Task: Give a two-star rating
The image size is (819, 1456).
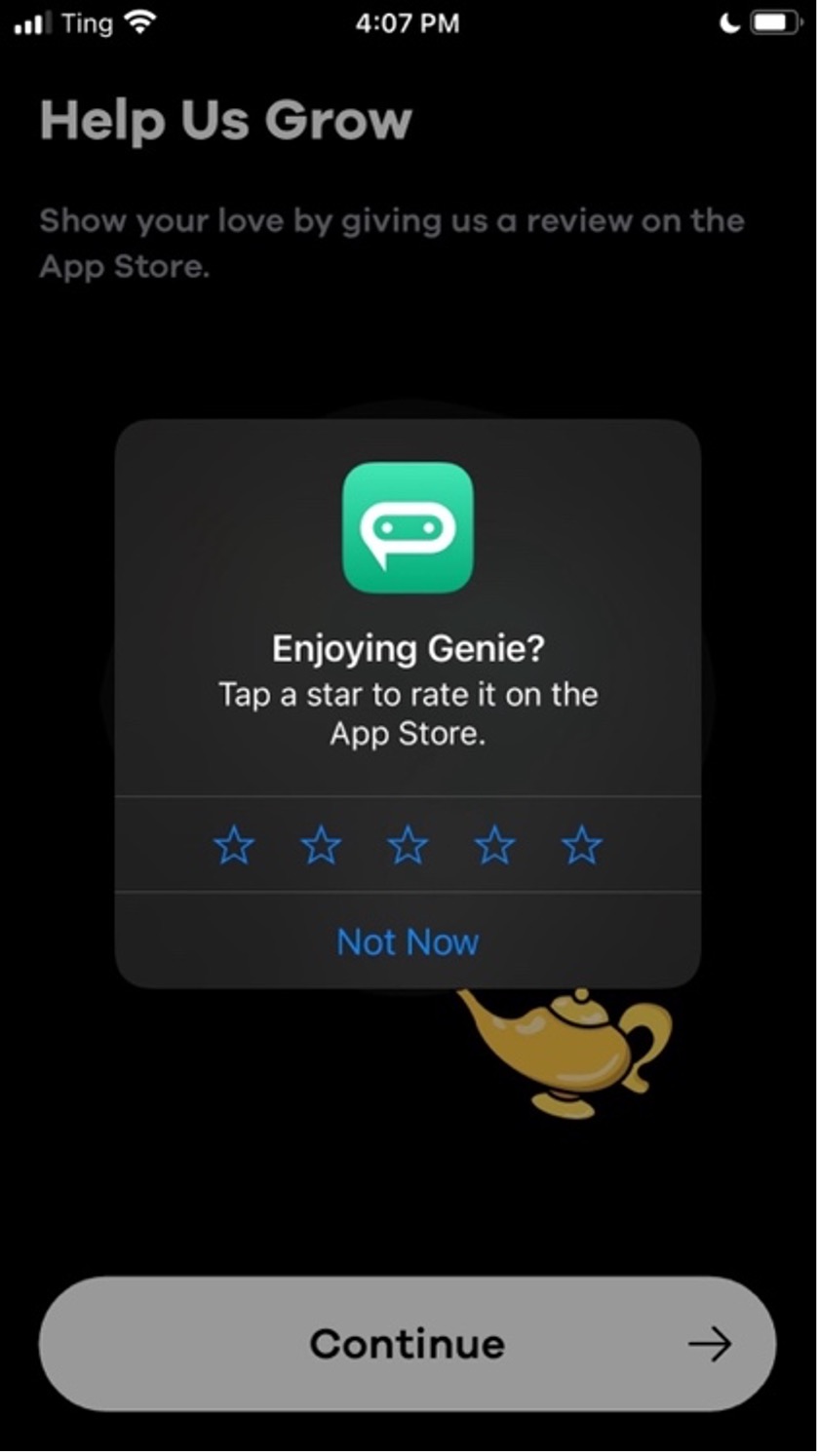Action: 321,845
